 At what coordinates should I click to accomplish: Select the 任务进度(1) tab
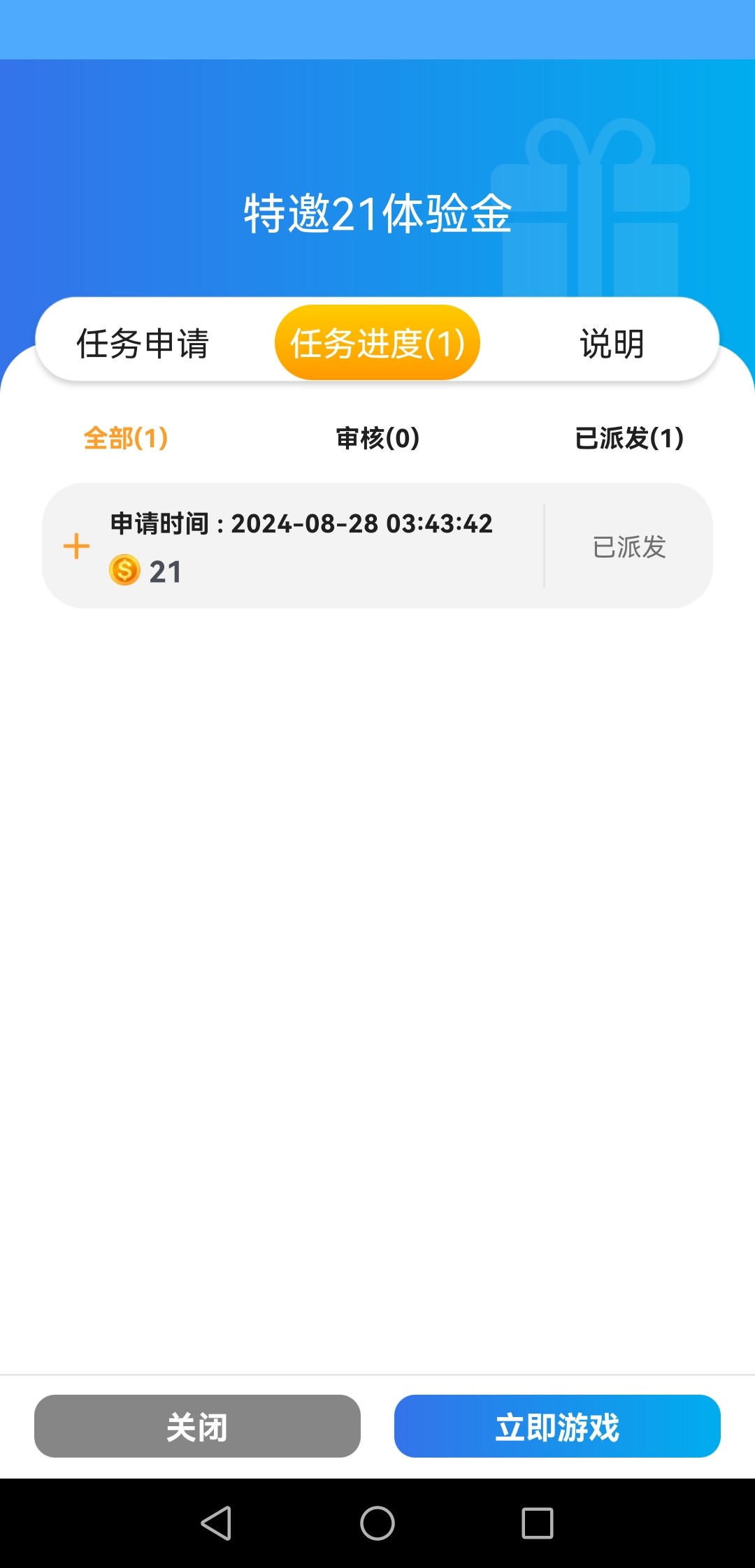(377, 343)
